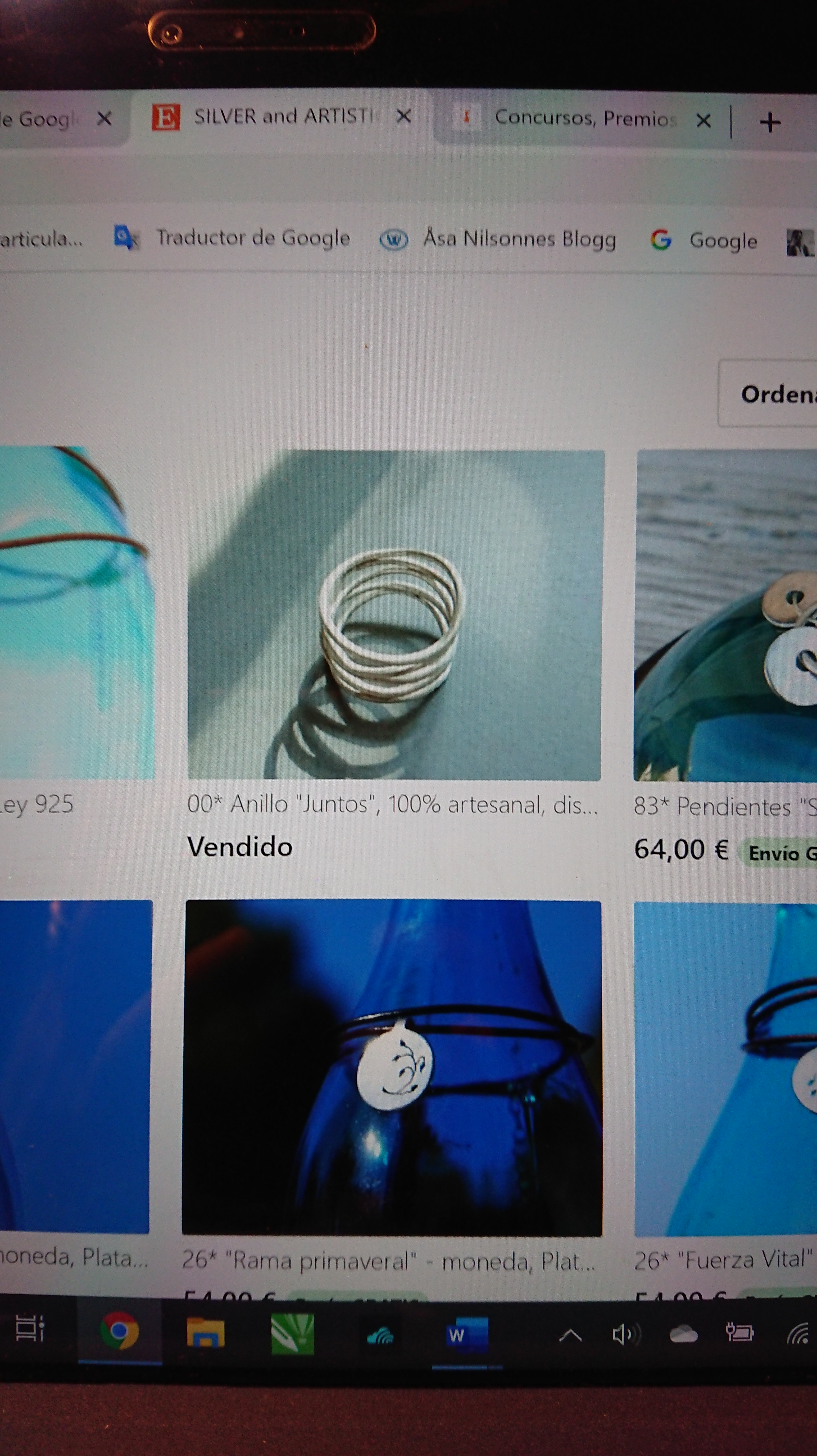Close the SILVER and ARTISTIC tab
817x1456 pixels.
(404, 116)
